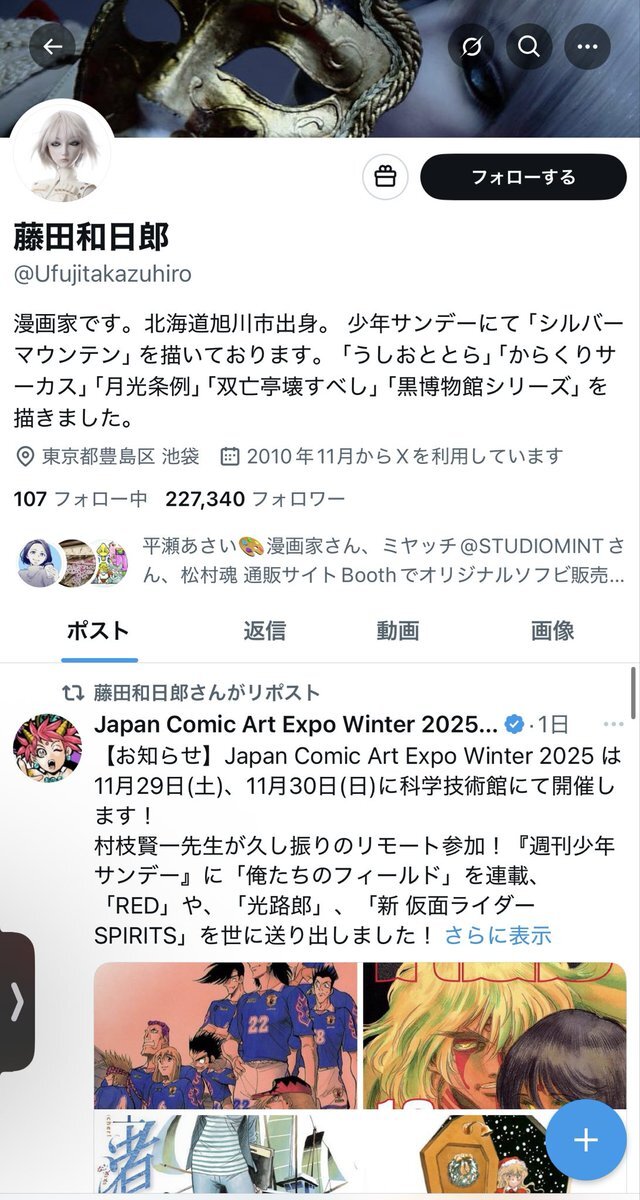The image size is (640, 1200).
Task: Open the profile overflow menu
Action: [587, 46]
